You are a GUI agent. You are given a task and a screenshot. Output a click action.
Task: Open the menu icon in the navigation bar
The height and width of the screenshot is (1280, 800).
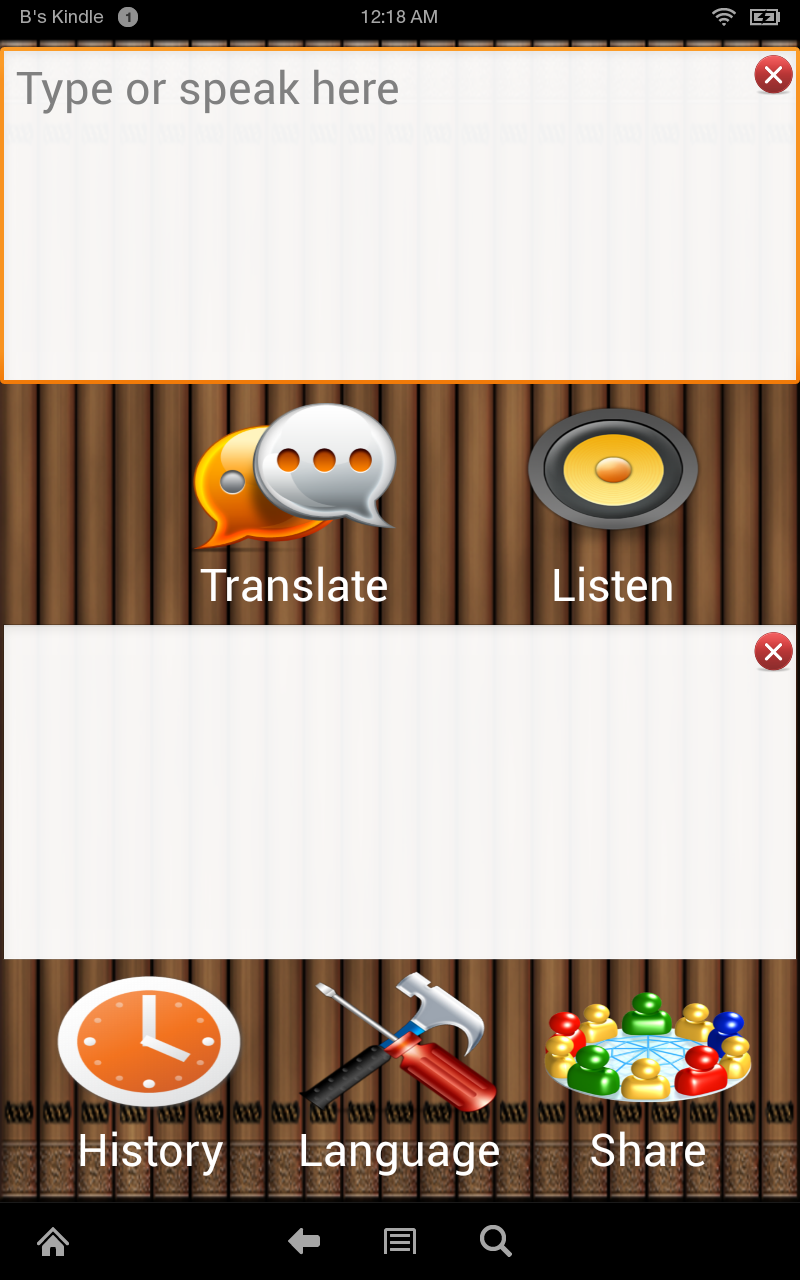[399, 1241]
